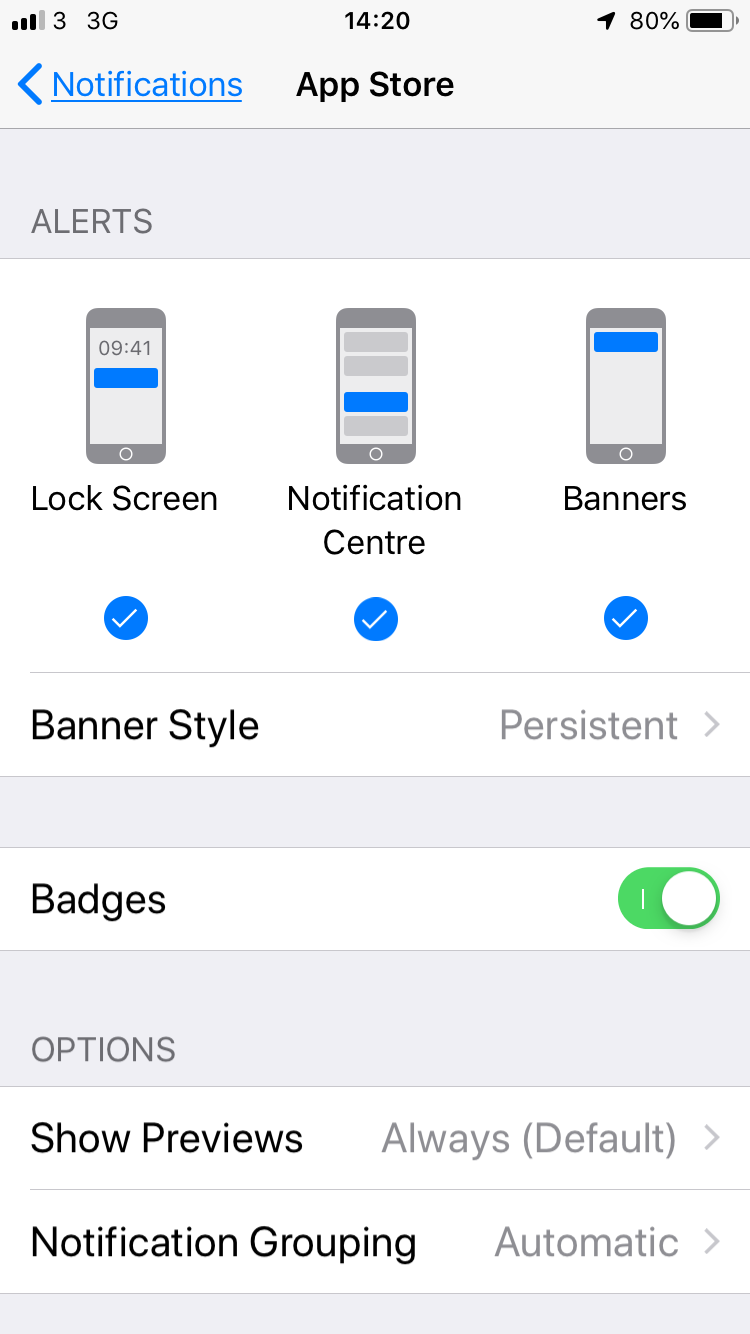750x1334 pixels.
Task: Open the Banner Style options
Action: [375, 725]
